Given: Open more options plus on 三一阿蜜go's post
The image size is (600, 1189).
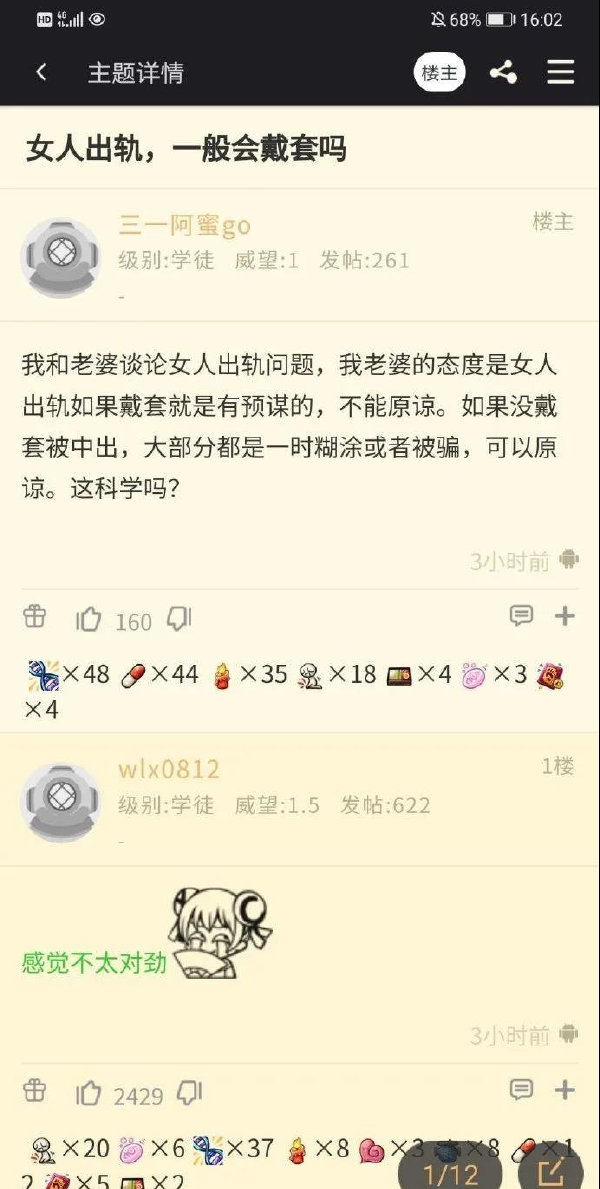Looking at the screenshot, I should tap(565, 616).
